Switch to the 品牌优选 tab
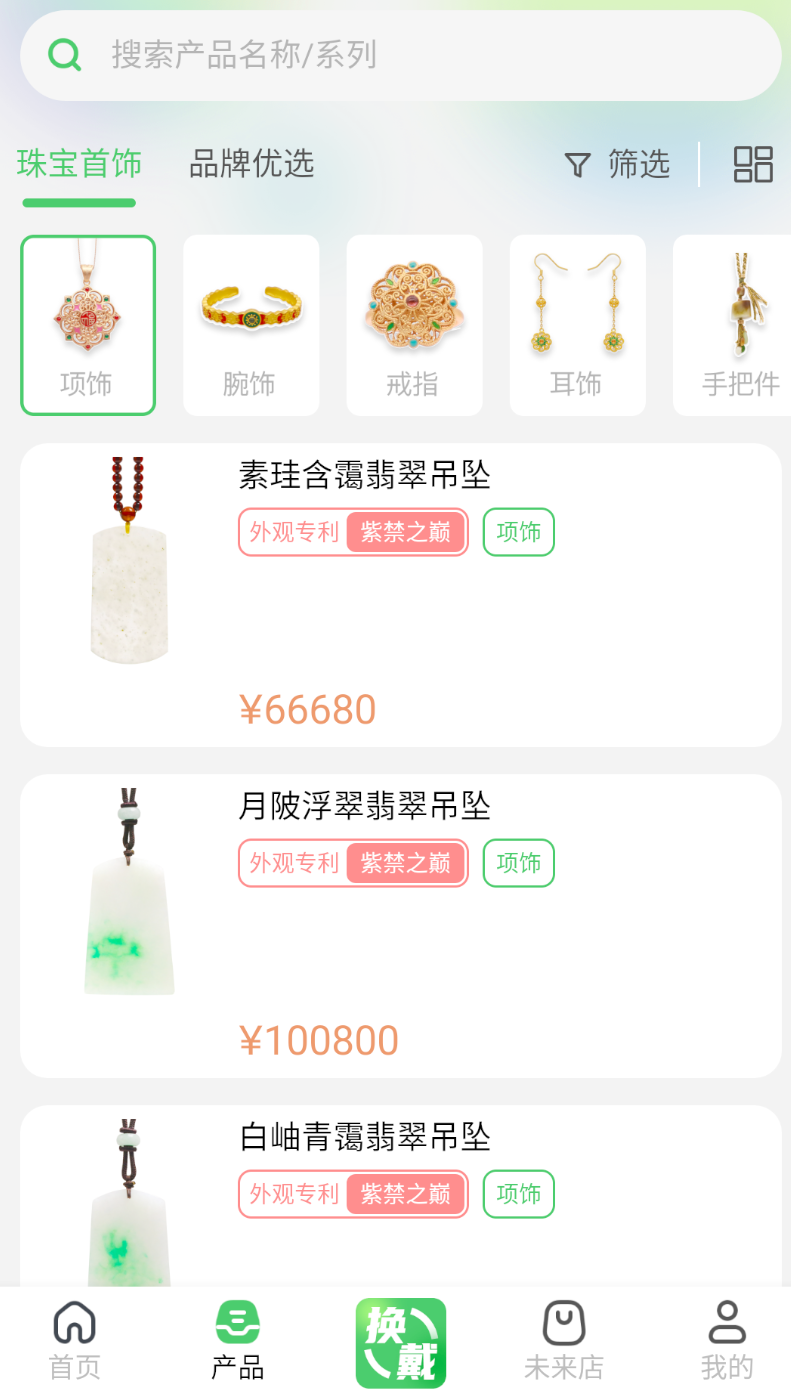Viewport: 791px width, 1389px height. click(252, 164)
